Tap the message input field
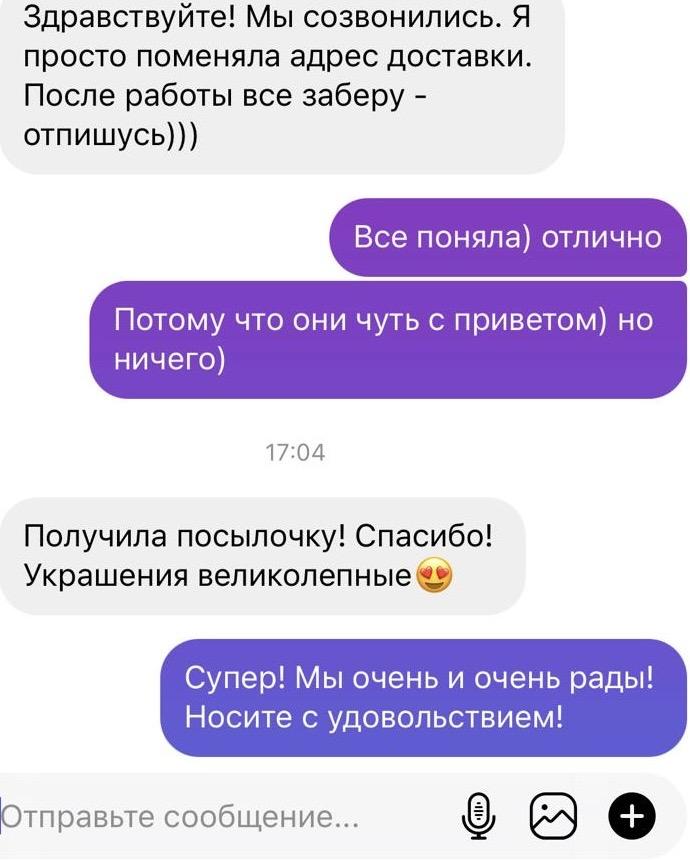 (x=200, y=817)
